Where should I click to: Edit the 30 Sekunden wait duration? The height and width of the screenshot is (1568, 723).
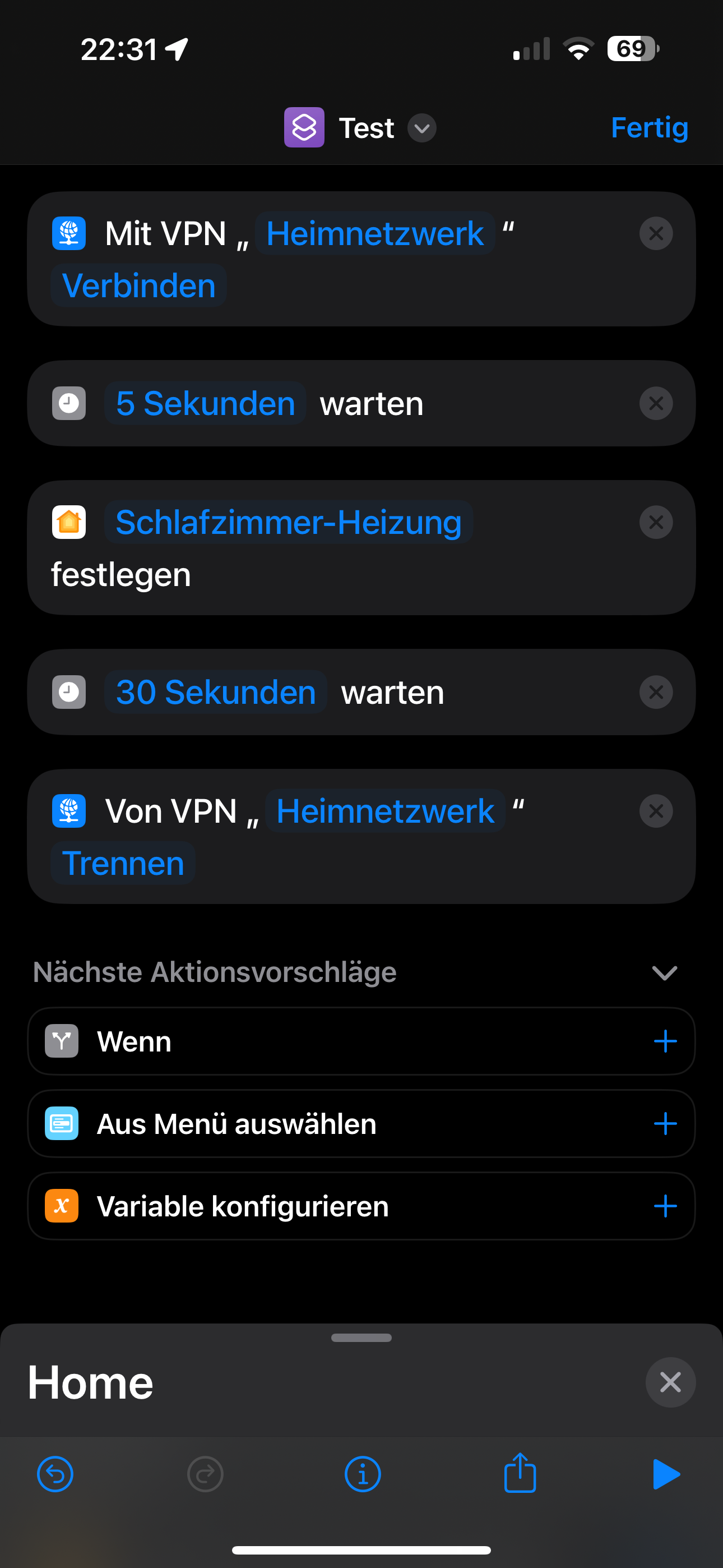point(215,692)
